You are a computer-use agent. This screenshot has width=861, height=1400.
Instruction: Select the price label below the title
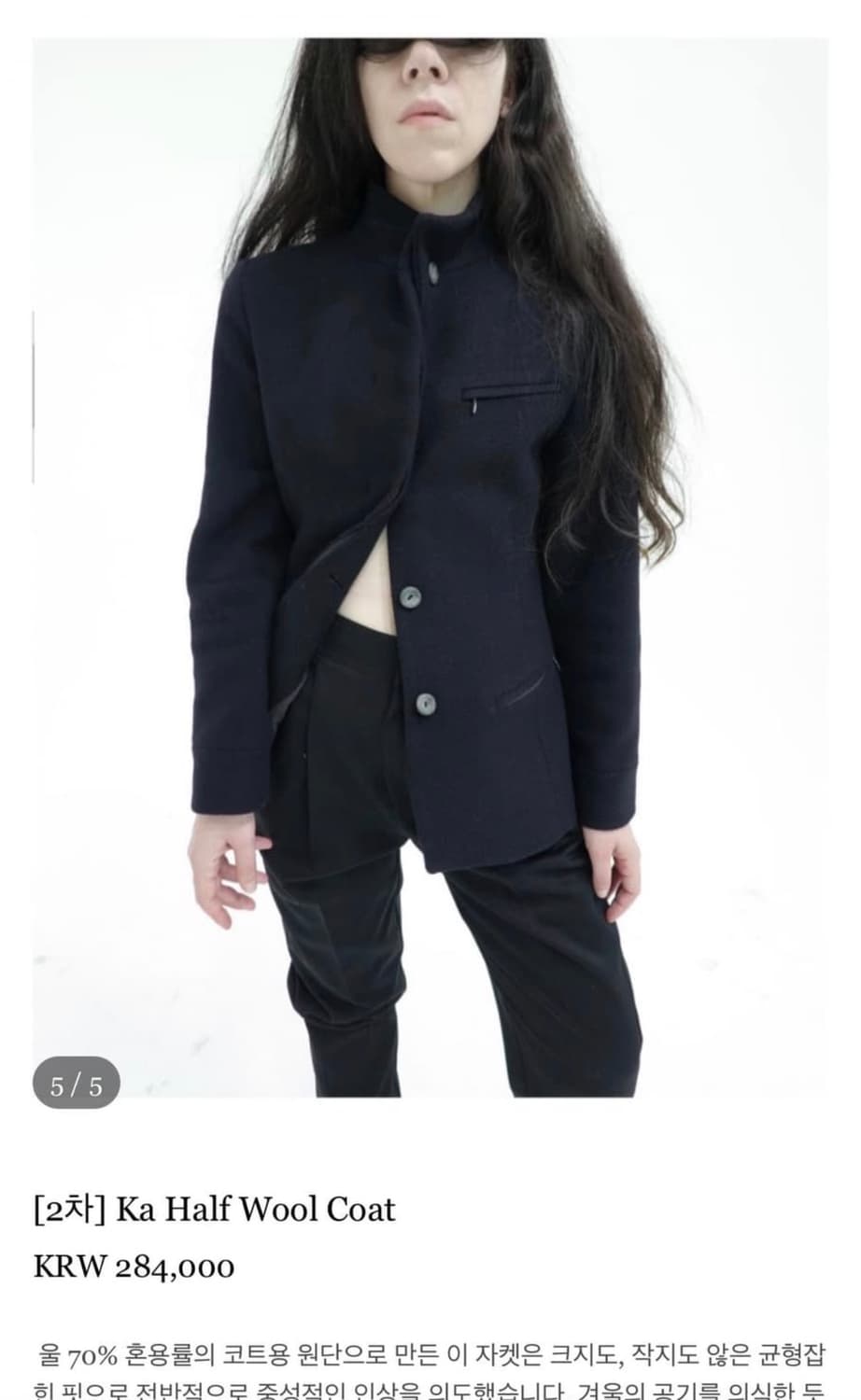pyautogui.click(x=140, y=1267)
